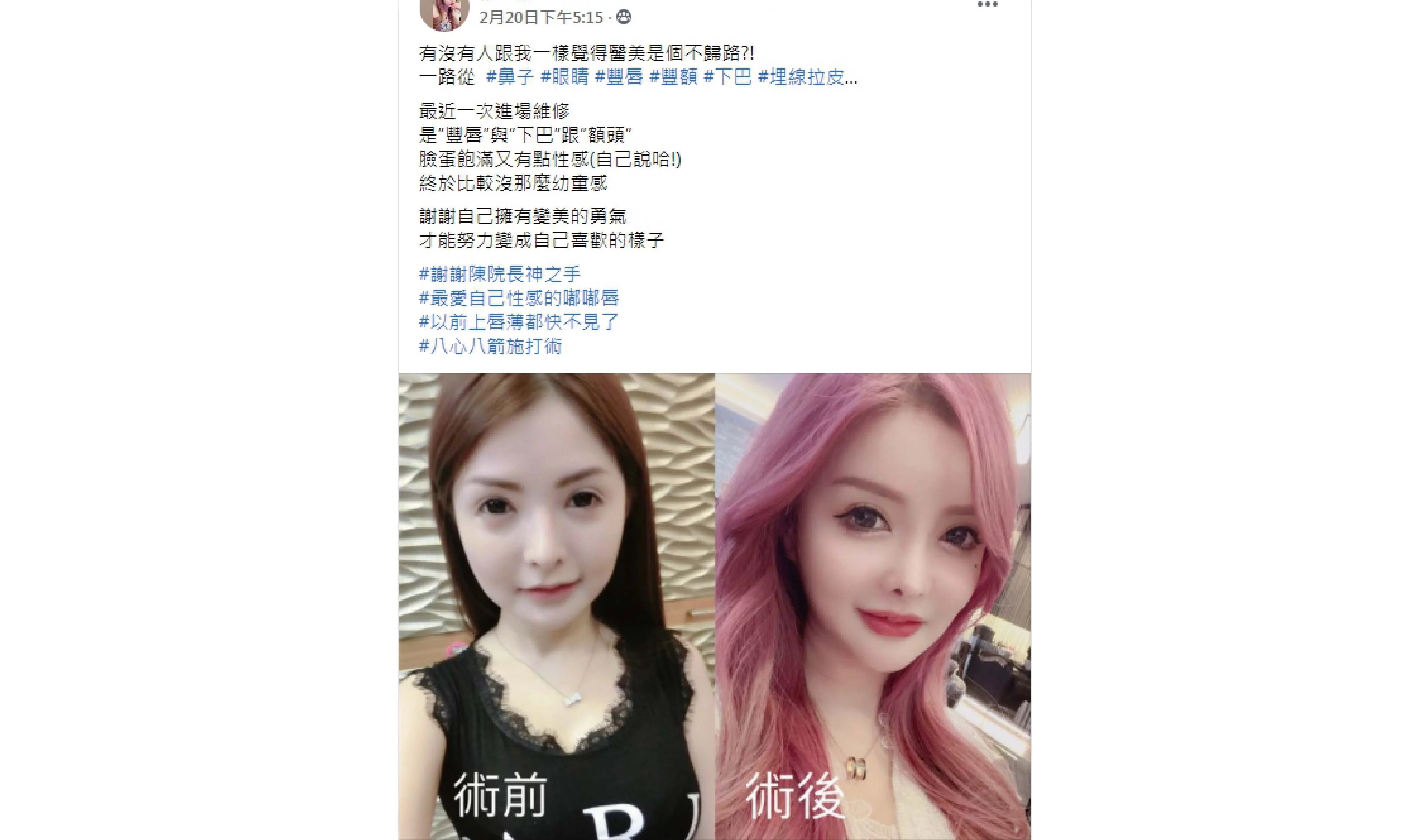1419x840 pixels.
Task: Tap the #下巴 hashtag
Action: coord(727,77)
